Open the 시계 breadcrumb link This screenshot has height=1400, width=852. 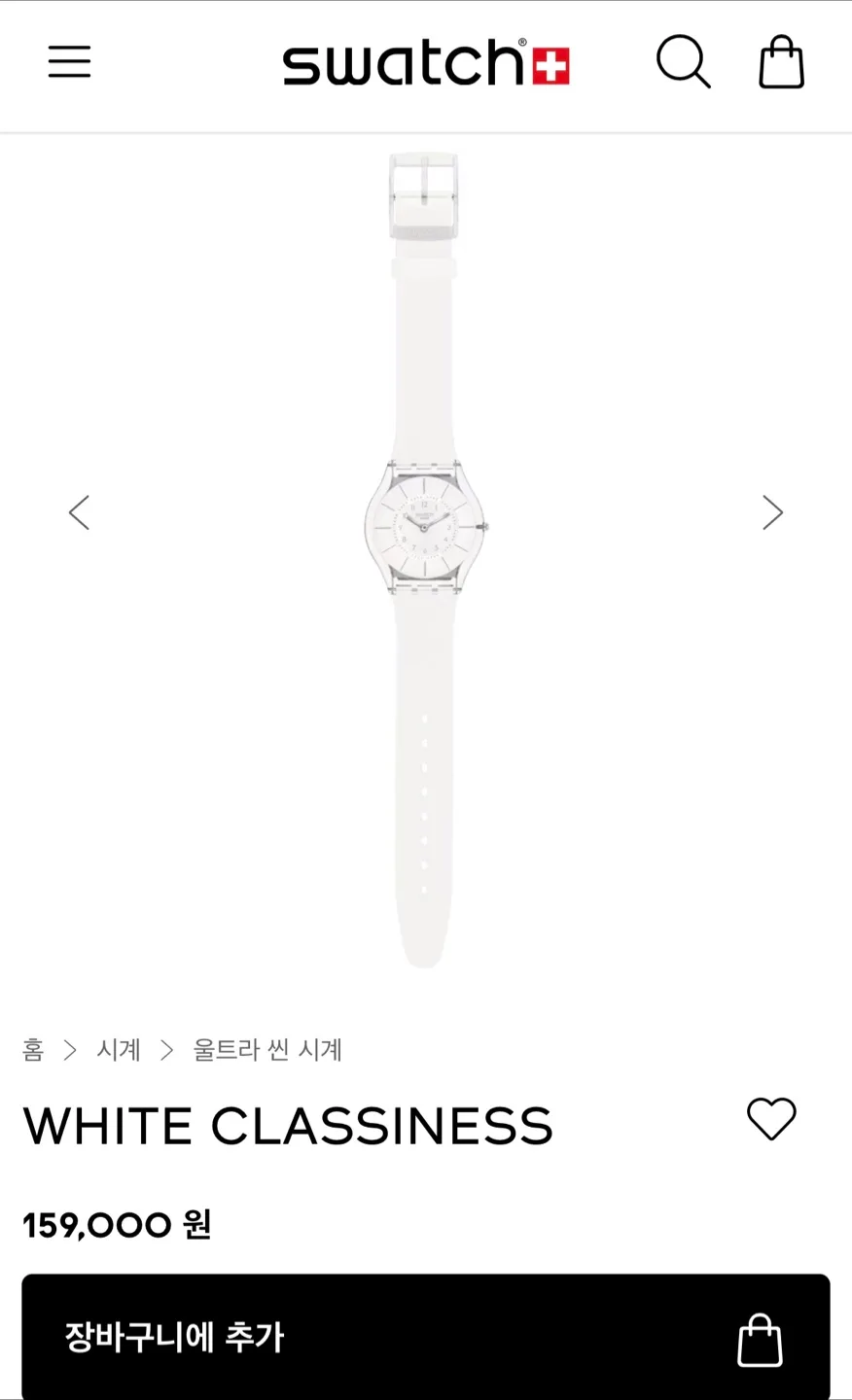[119, 1050]
